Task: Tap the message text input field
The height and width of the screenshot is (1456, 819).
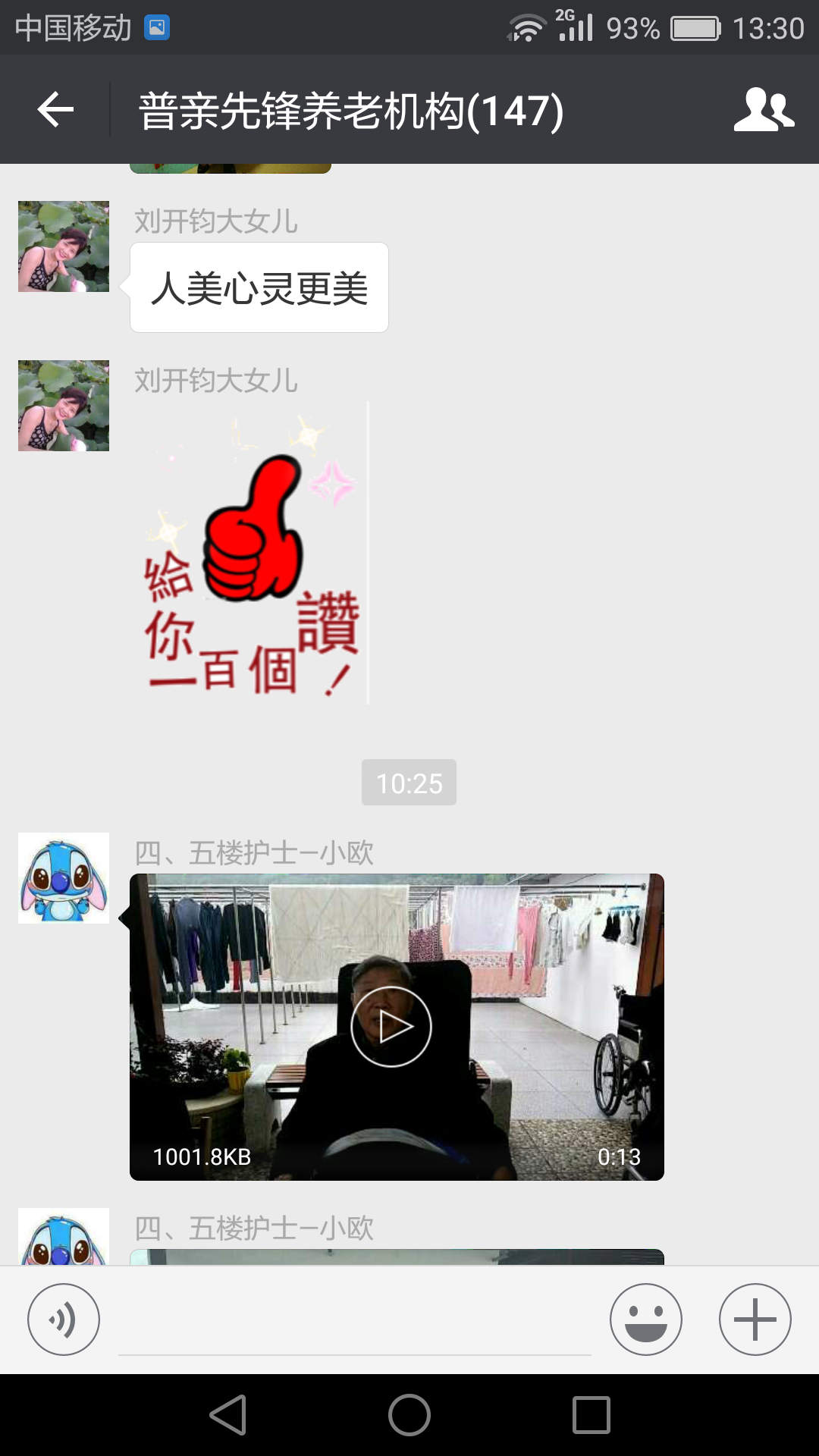Action: coord(354,1323)
